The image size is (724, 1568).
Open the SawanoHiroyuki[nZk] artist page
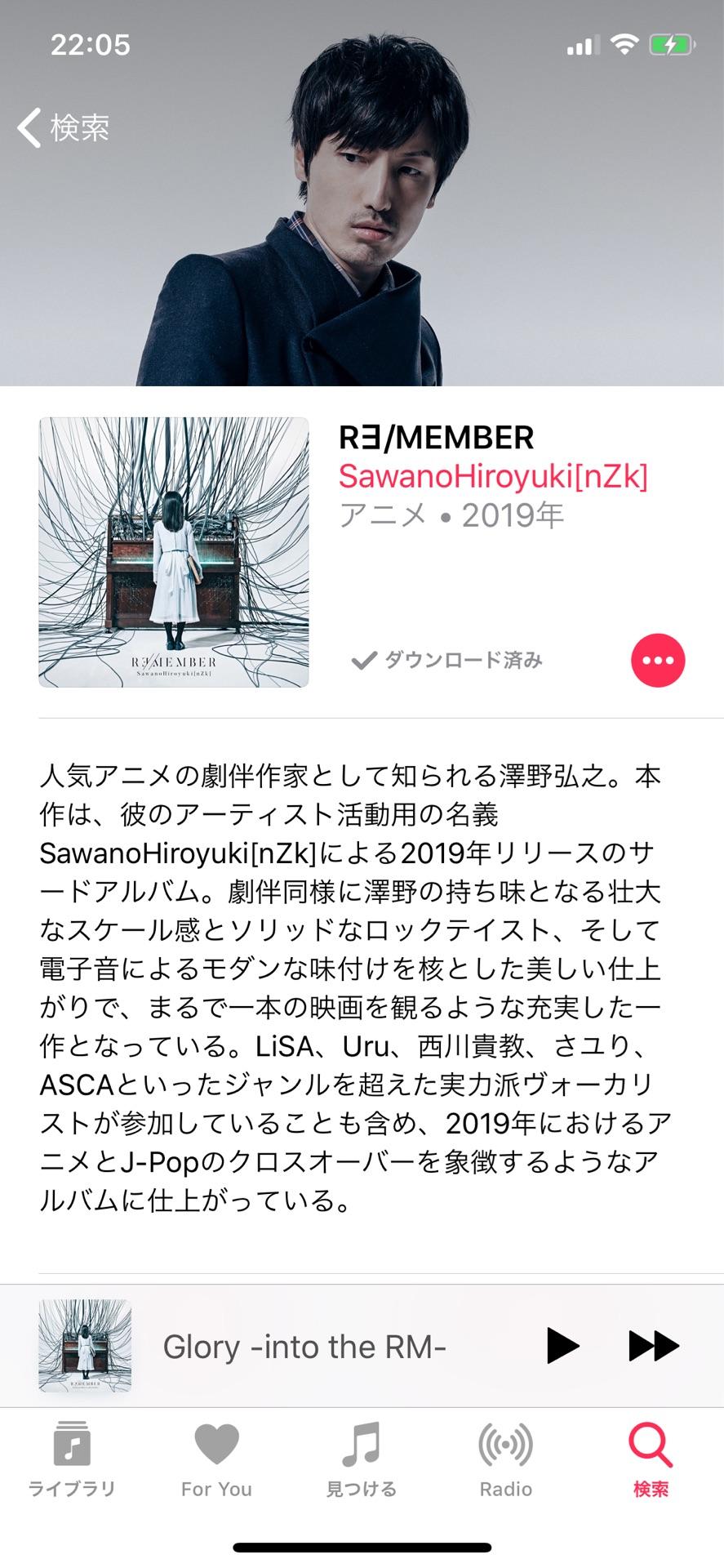click(x=493, y=477)
